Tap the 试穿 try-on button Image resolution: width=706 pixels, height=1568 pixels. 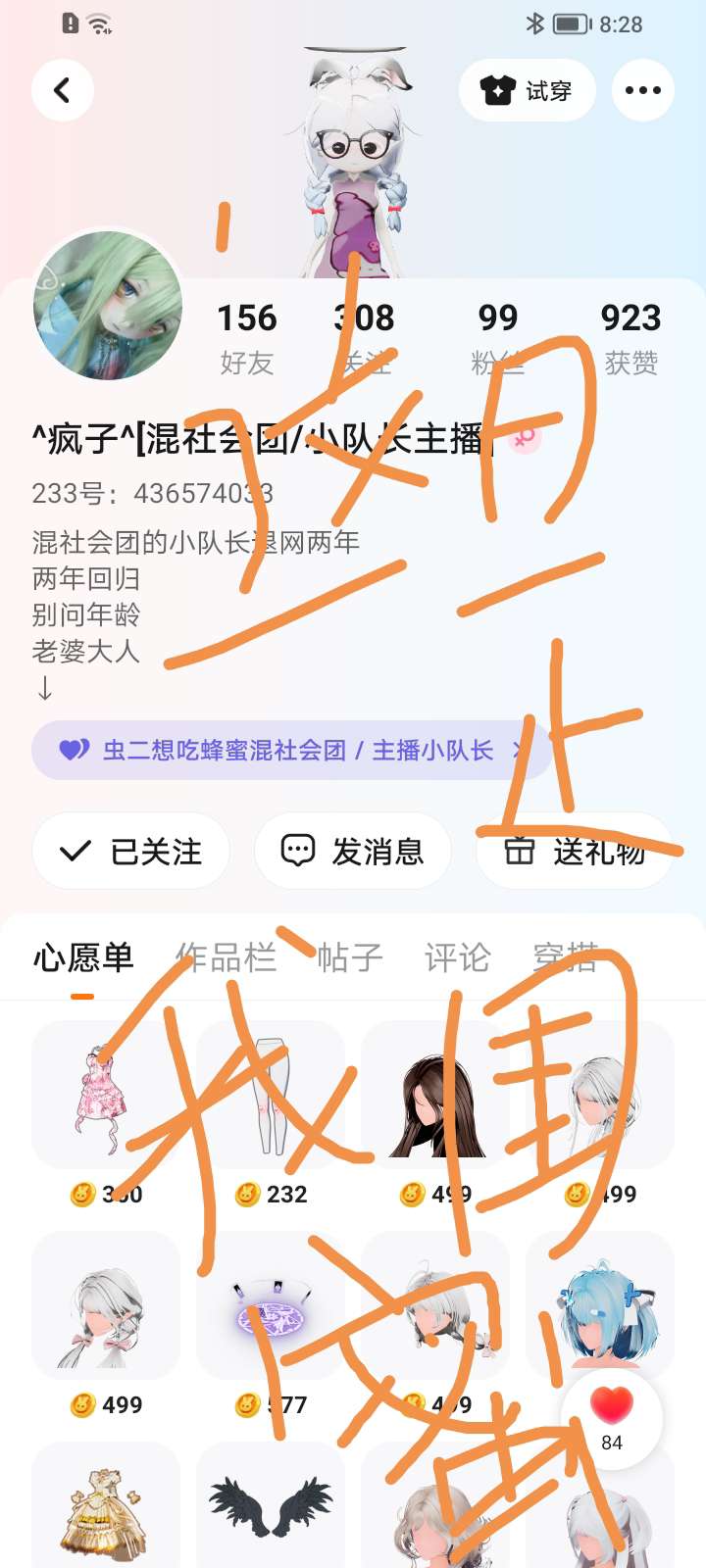[527, 90]
